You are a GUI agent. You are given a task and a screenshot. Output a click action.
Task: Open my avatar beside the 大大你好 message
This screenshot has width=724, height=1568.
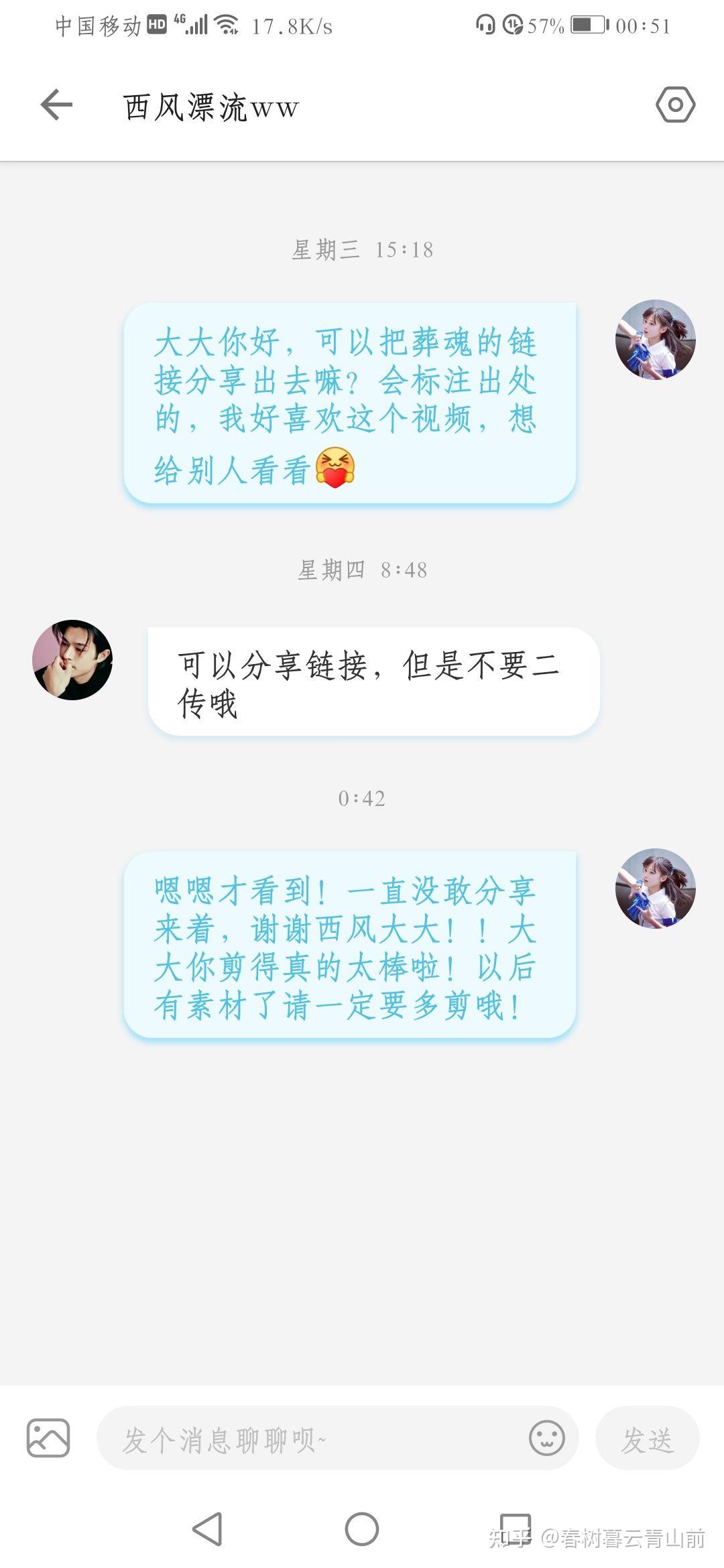(655, 340)
